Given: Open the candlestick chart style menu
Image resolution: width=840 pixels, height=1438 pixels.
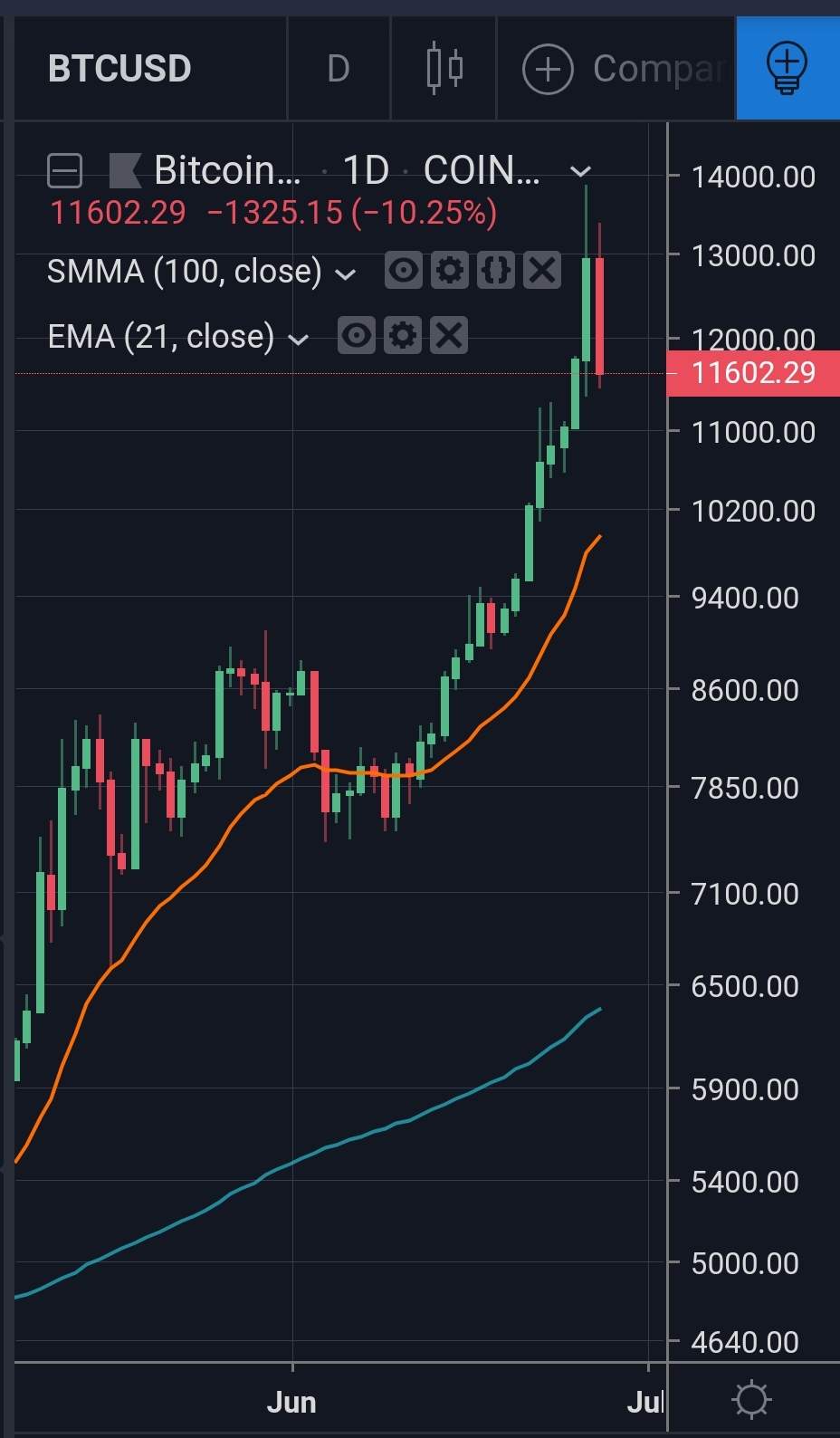Looking at the screenshot, I should [x=444, y=69].
